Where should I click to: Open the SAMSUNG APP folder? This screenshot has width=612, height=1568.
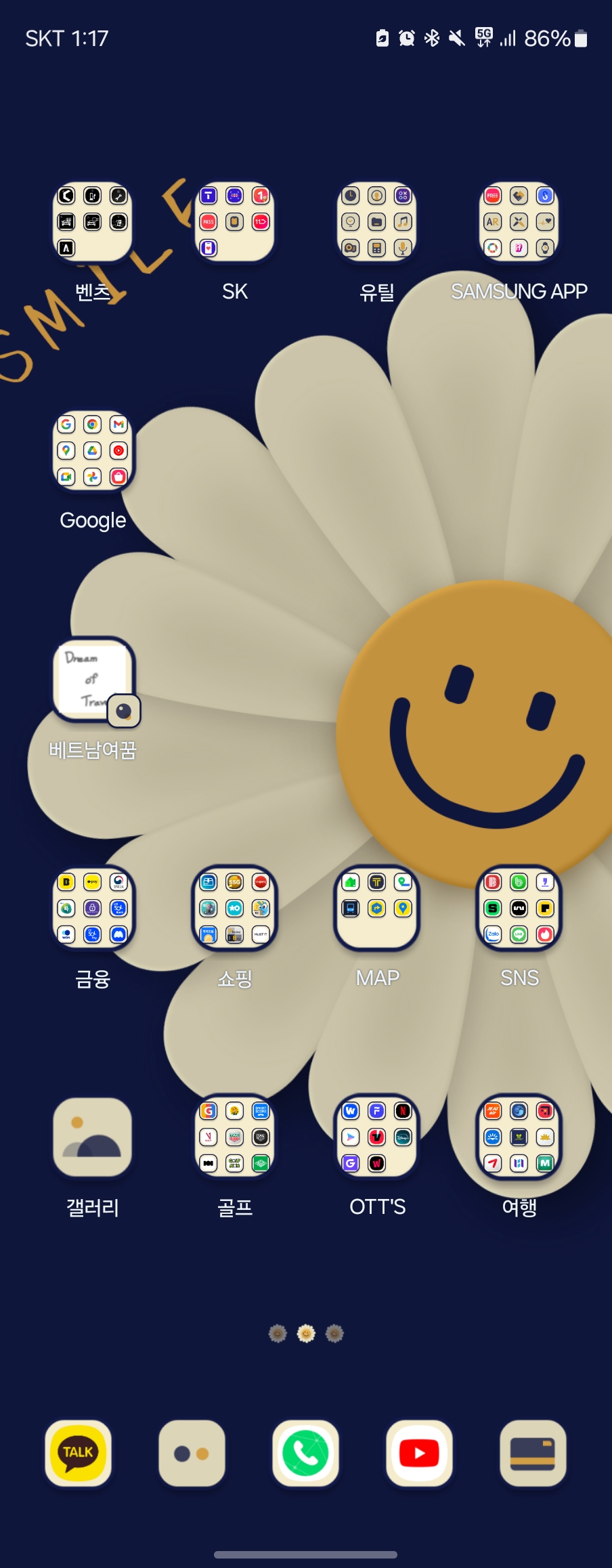point(519,222)
